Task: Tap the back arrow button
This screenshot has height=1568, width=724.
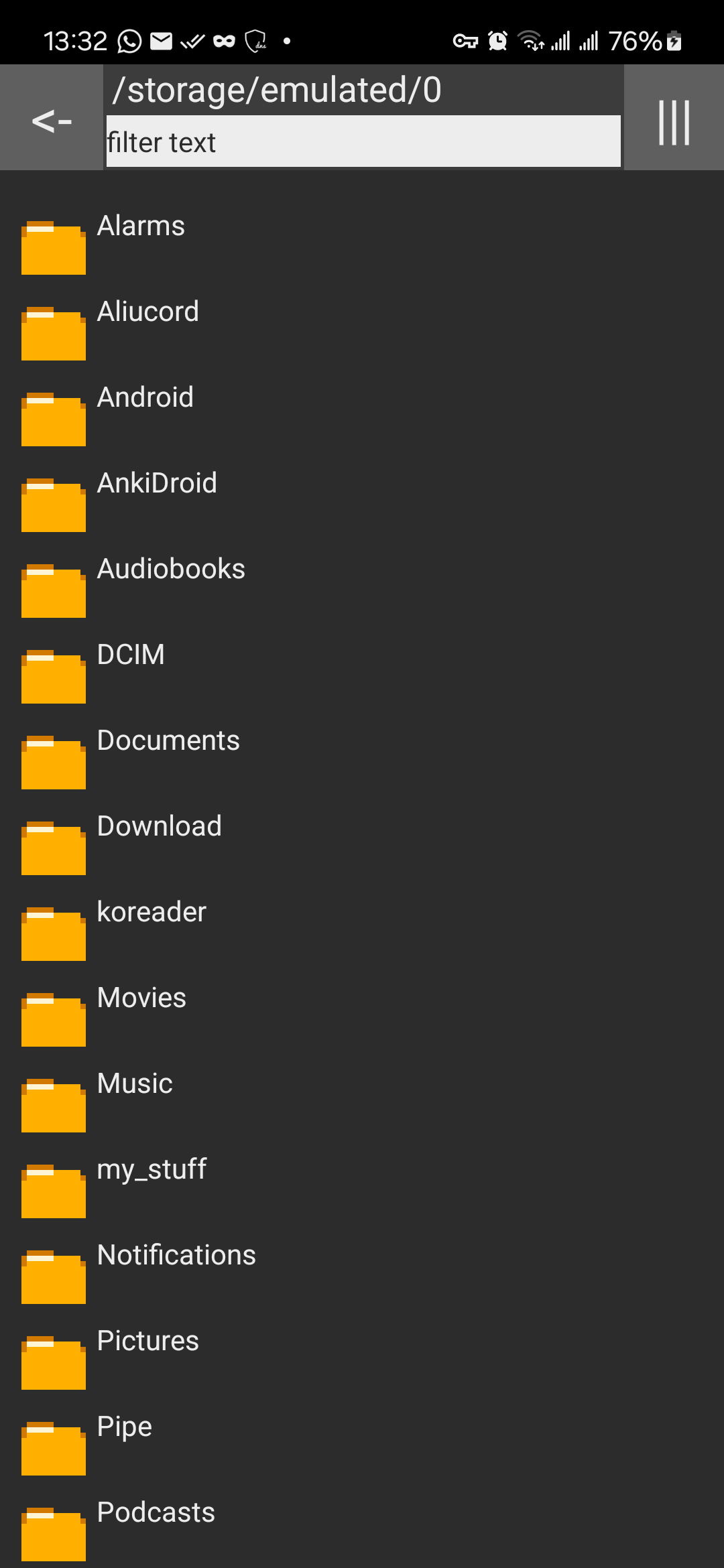Action: [52, 119]
